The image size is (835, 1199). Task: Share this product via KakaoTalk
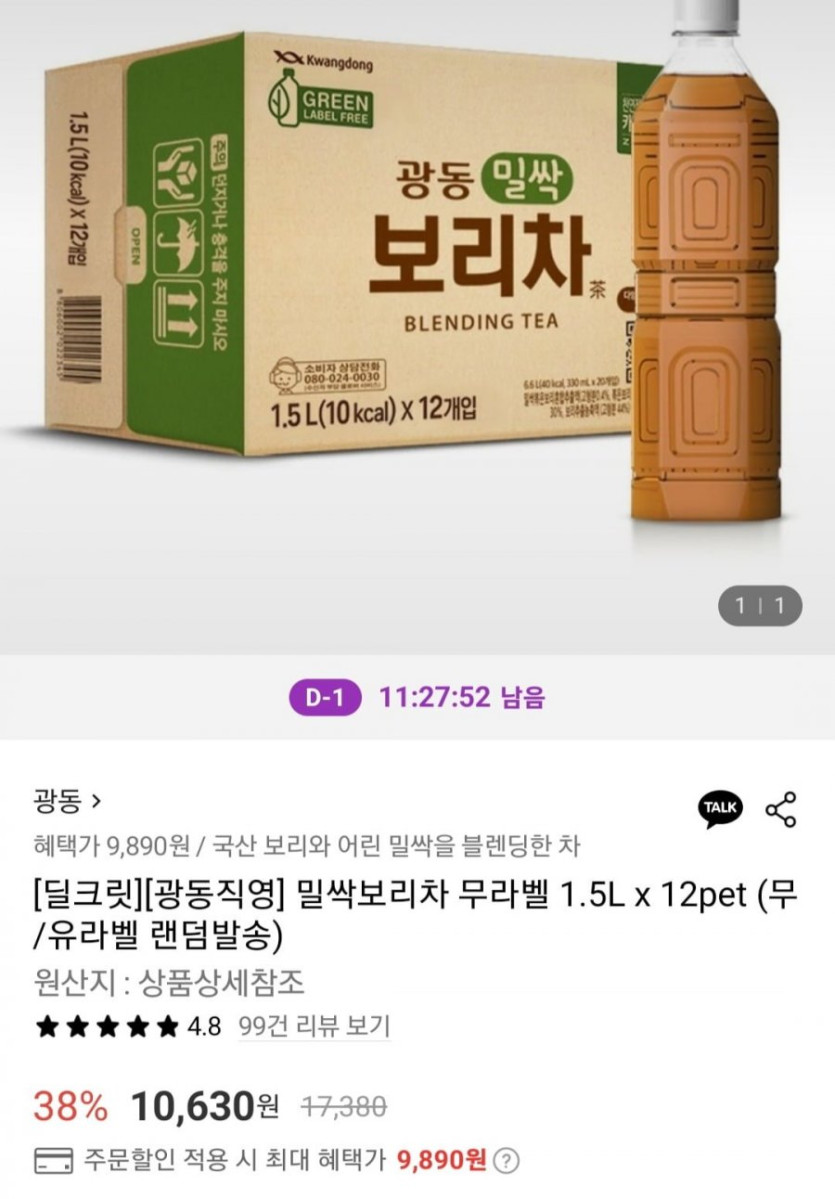click(x=720, y=808)
